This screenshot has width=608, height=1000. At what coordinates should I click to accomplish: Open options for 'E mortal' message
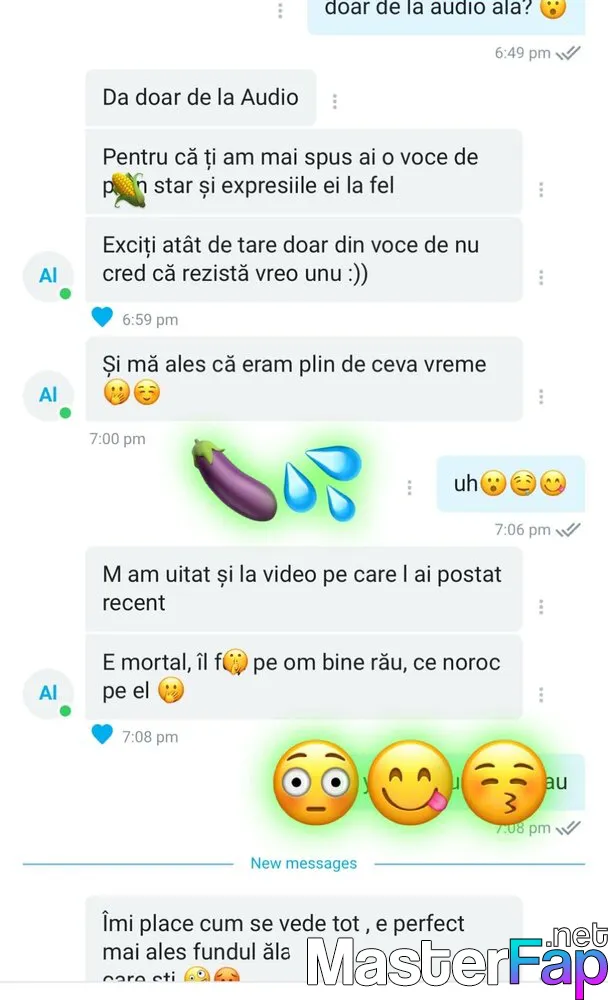(541, 695)
